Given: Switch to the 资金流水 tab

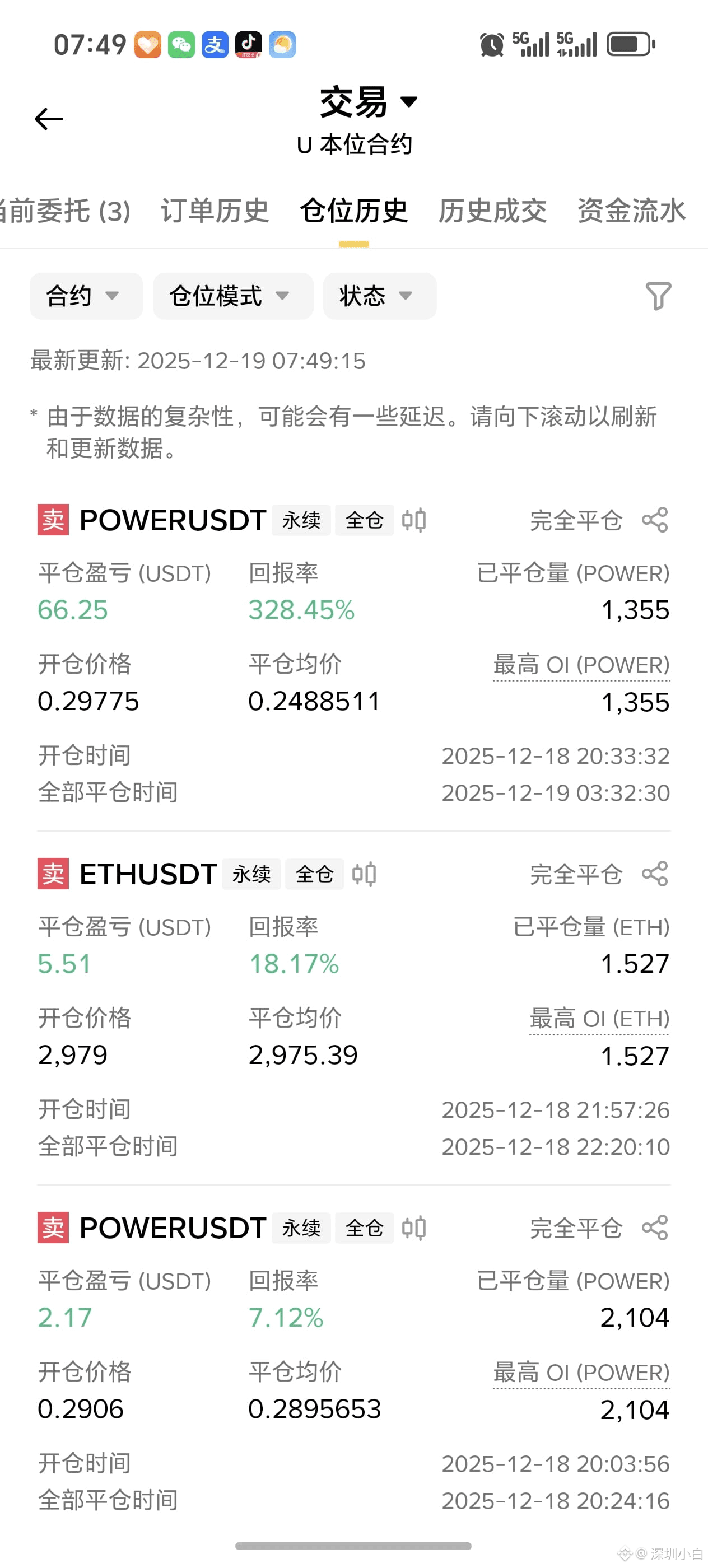Looking at the screenshot, I should tap(631, 211).
